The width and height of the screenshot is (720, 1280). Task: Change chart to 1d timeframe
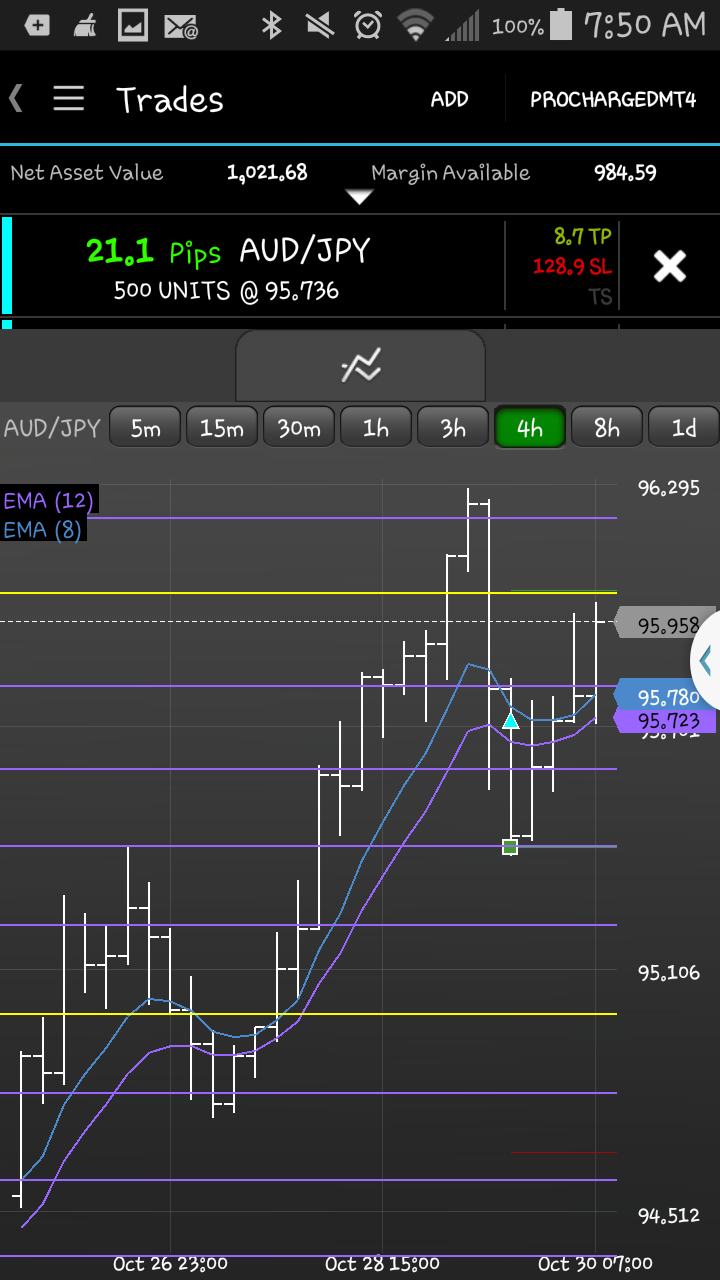tap(684, 428)
